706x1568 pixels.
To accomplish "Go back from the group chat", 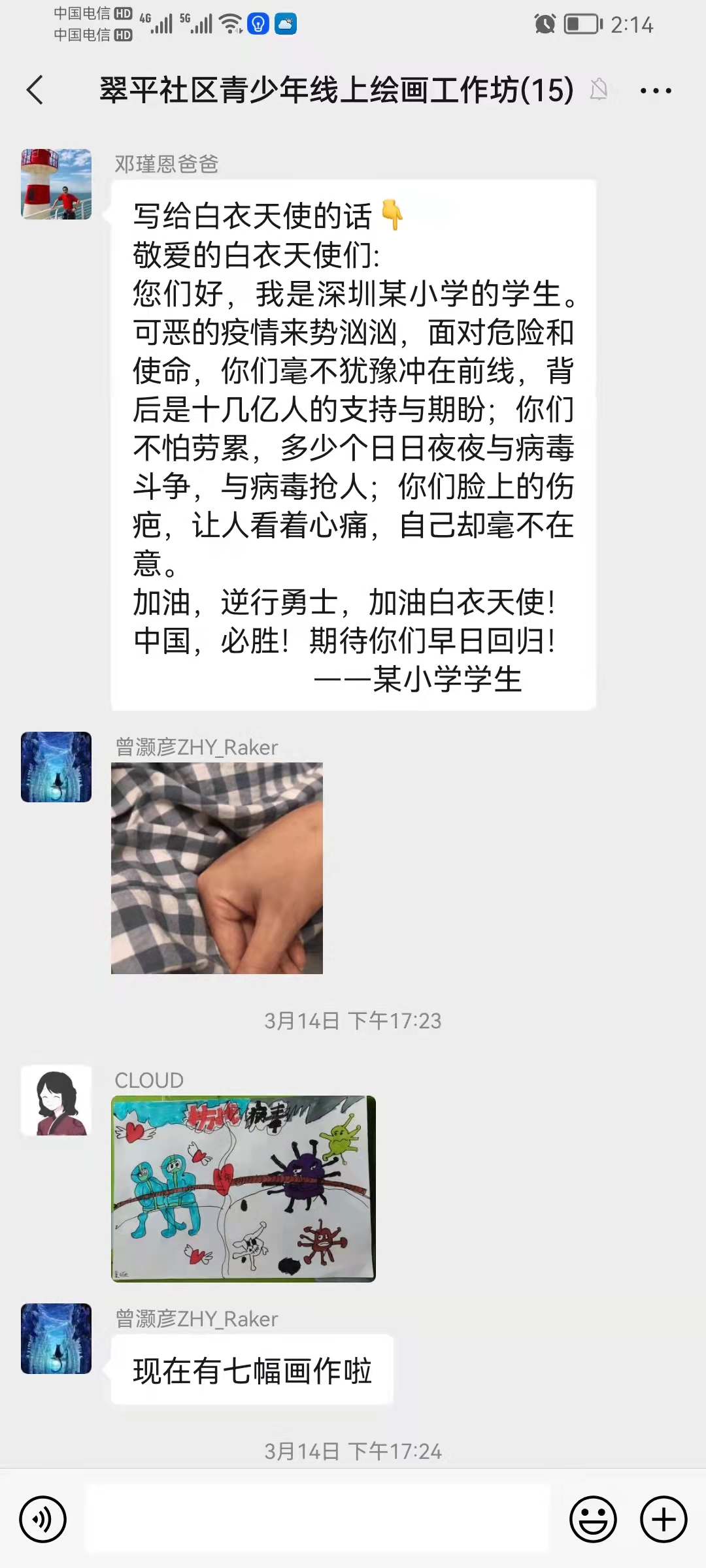I will [35, 90].
